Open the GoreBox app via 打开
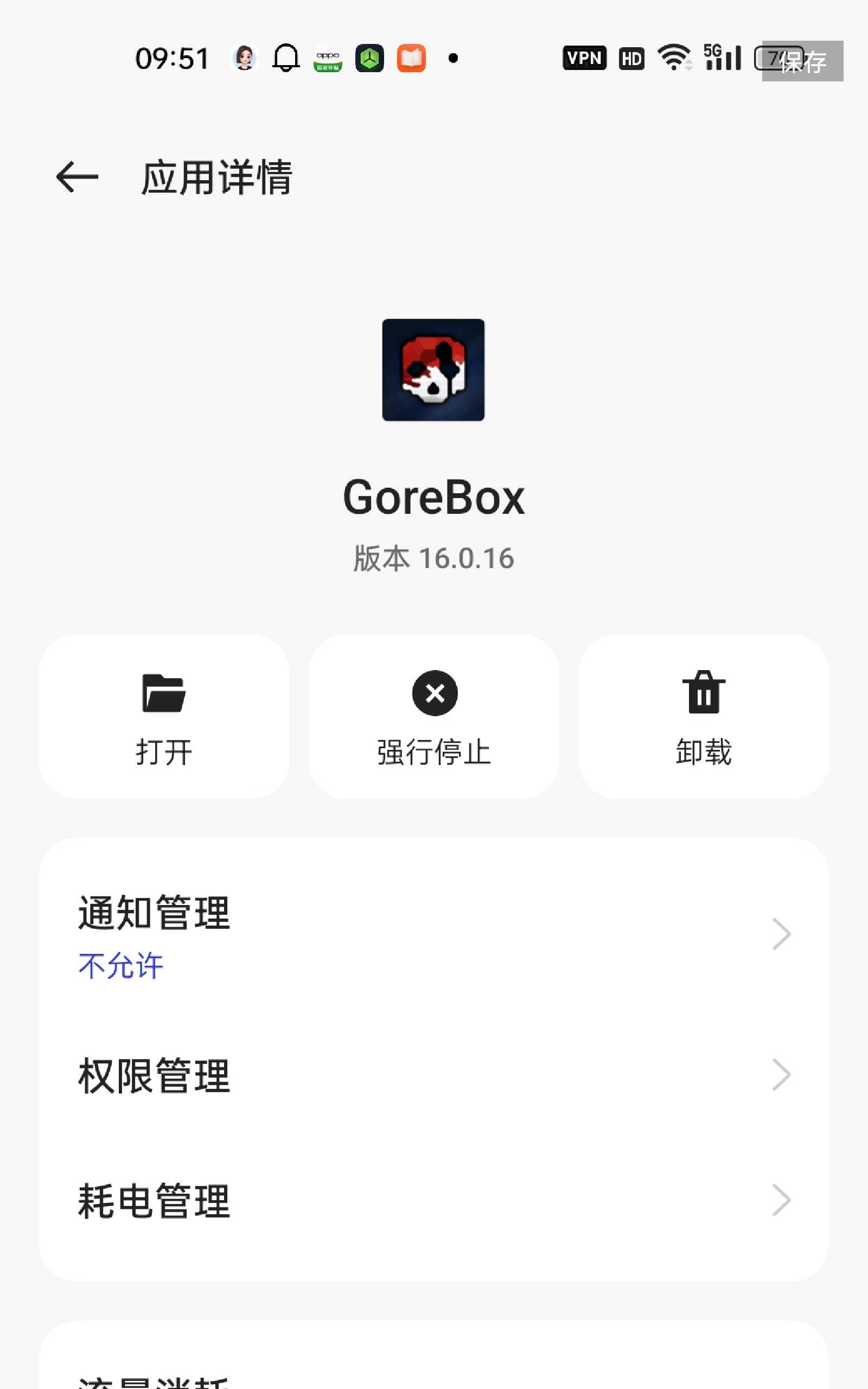868x1389 pixels. pos(164,716)
